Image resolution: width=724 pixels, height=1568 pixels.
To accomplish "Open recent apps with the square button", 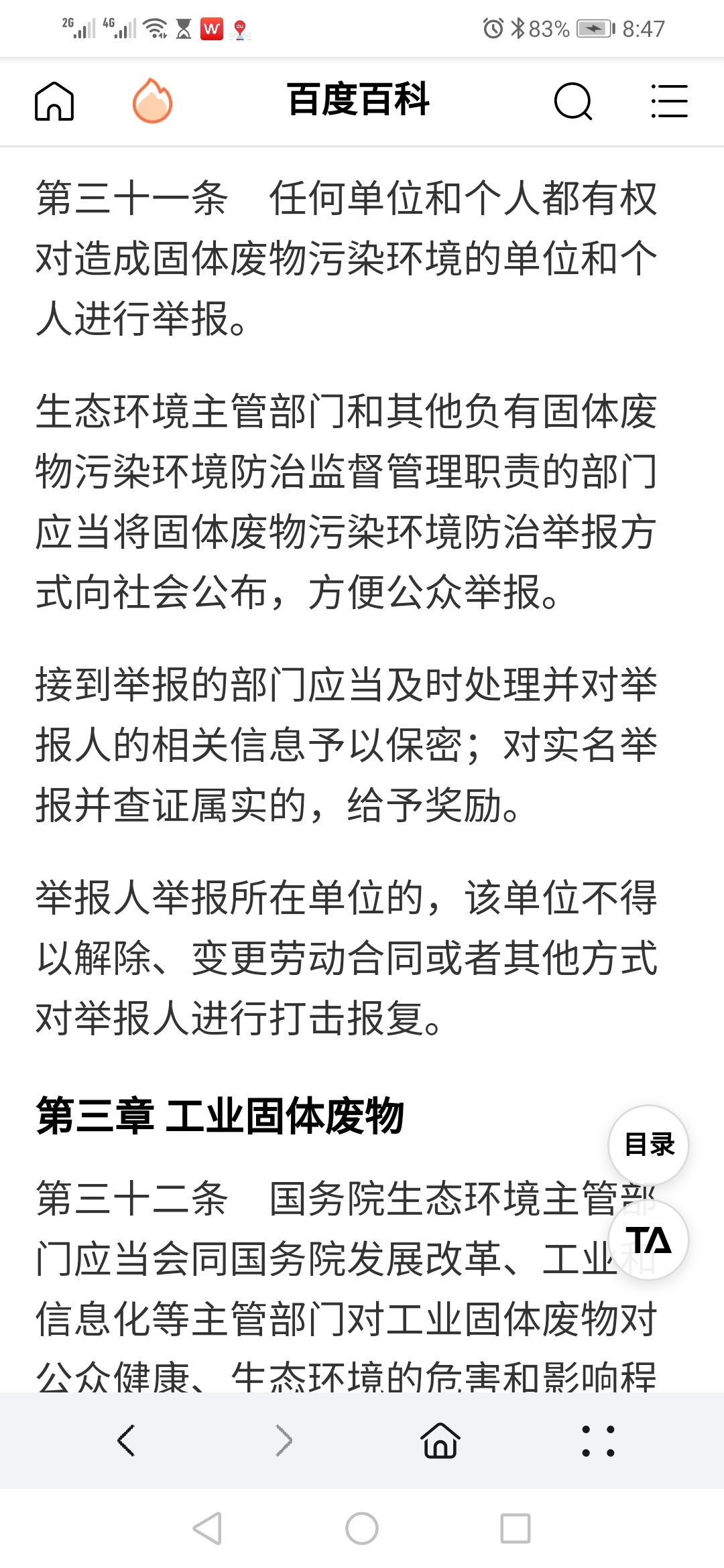I will tap(516, 1528).
